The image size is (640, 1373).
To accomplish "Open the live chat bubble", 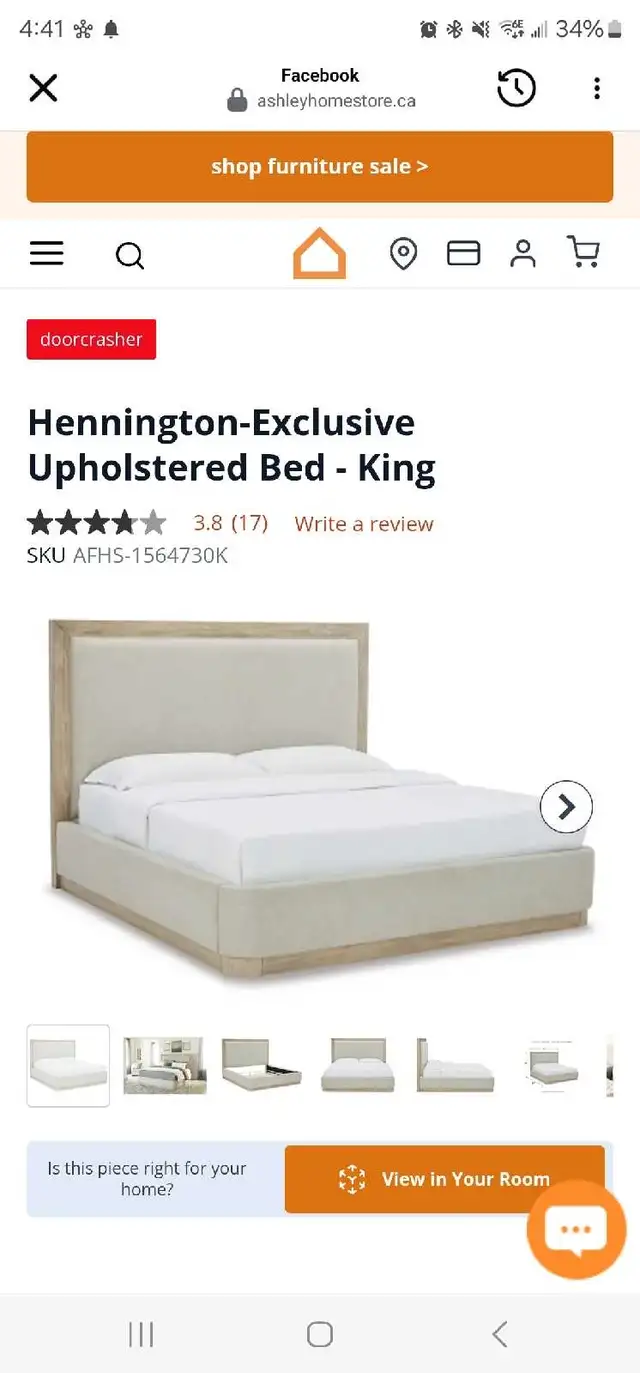I will (x=576, y=1229).
